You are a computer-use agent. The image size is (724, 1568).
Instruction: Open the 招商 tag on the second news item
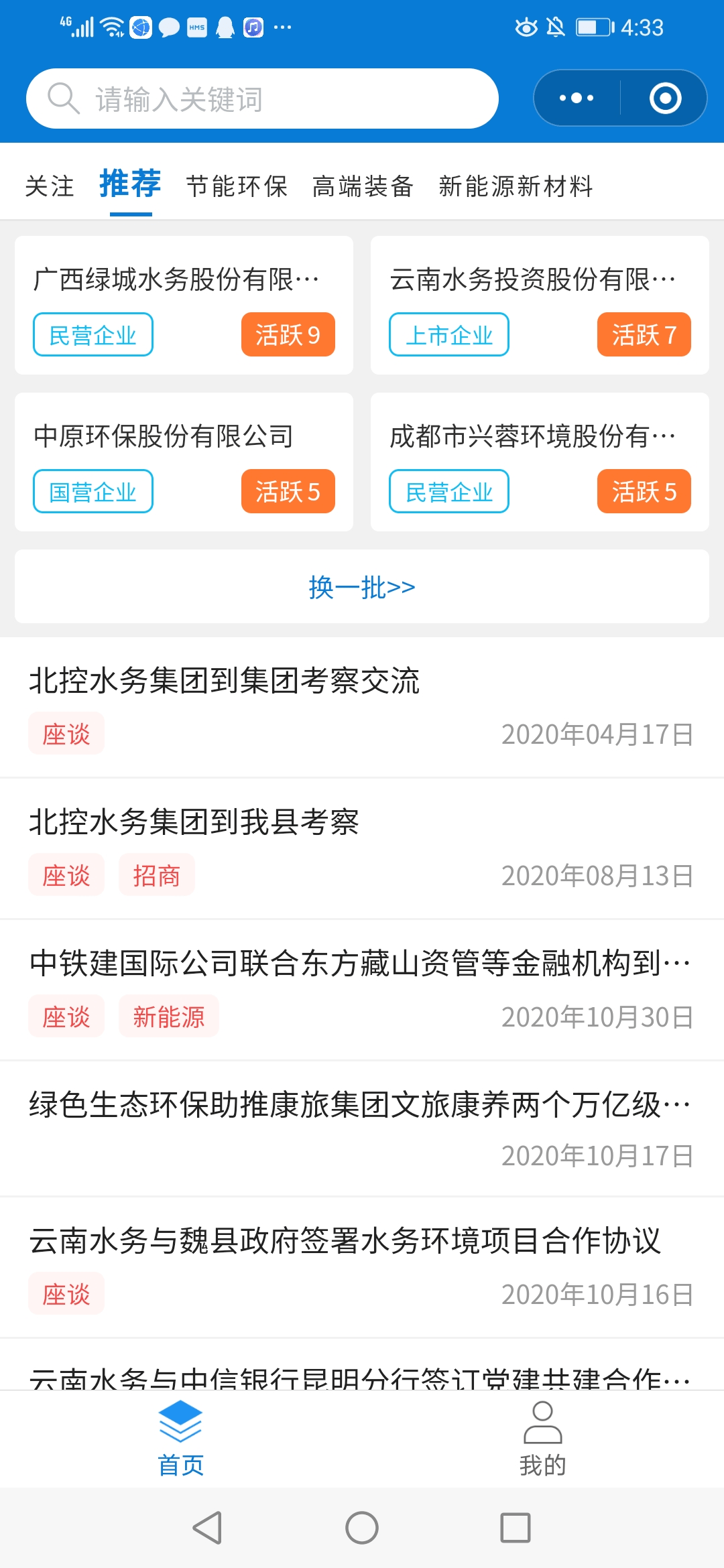click(157, 874)
